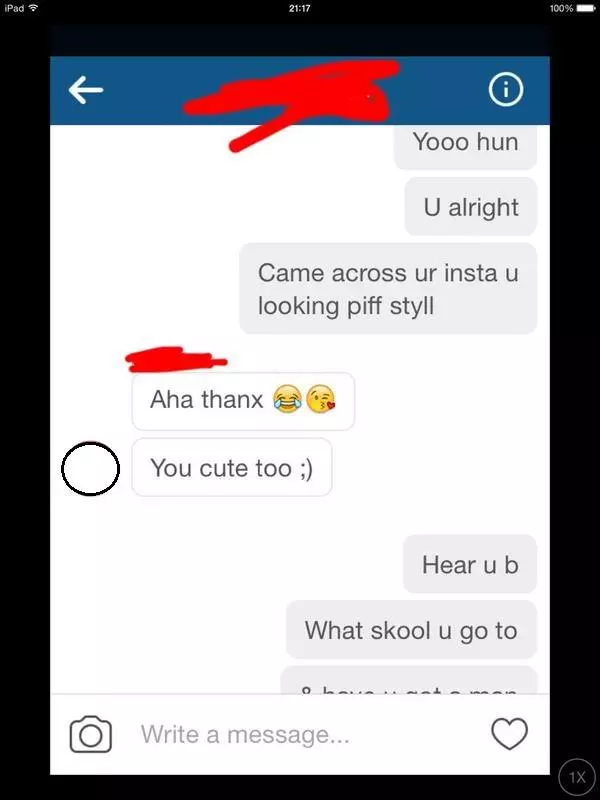Send a heart in the chat
The height and width of the screenshot is (800, 600).
coord(509,735)
